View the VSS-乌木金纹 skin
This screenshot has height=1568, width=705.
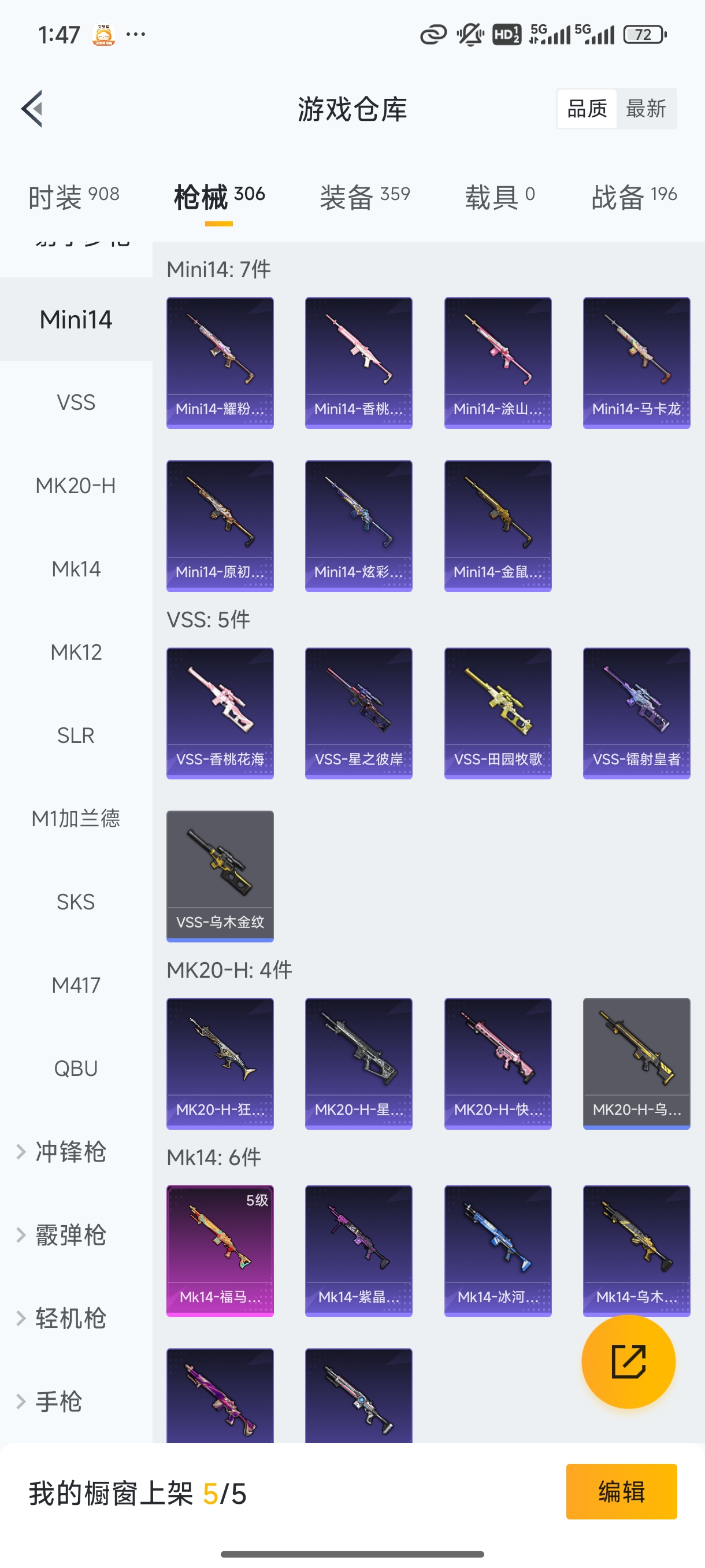(220, 875)
